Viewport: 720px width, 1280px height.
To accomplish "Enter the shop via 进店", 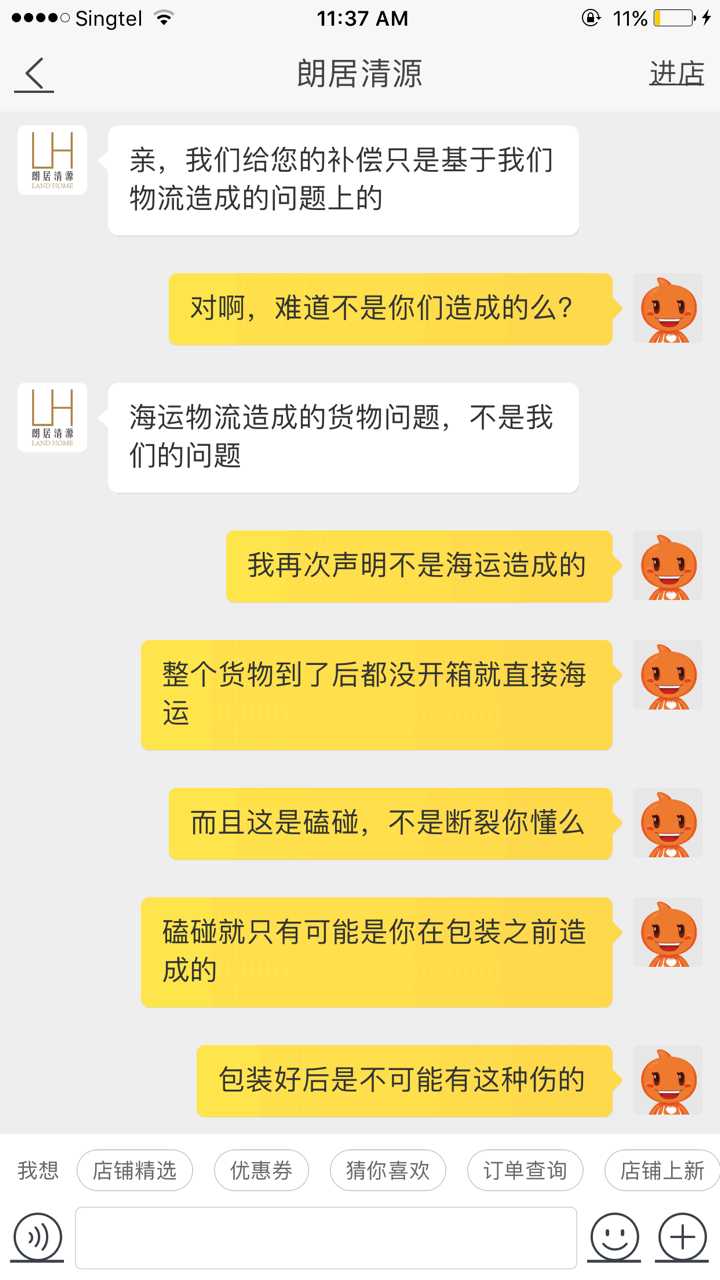I will [x=677, y=74].
